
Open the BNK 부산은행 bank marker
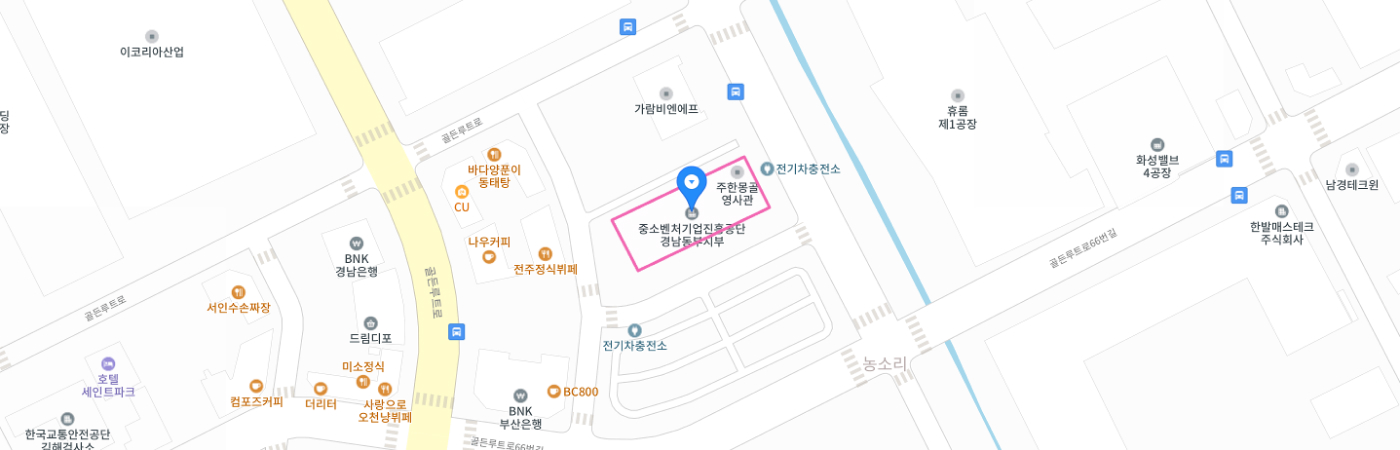coord(520,396)
